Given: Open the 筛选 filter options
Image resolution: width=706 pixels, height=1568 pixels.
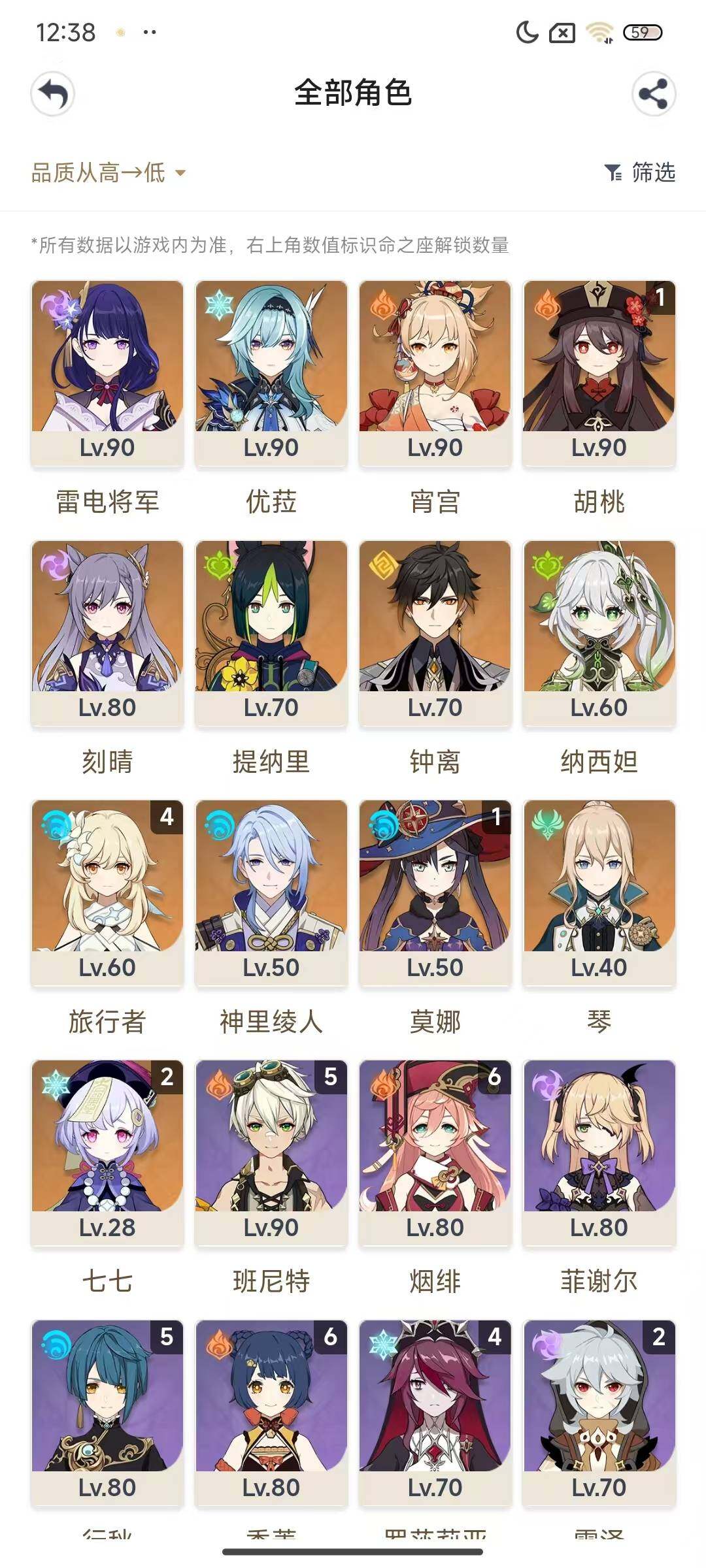Looking at the screenshot, I should point(641,173).
